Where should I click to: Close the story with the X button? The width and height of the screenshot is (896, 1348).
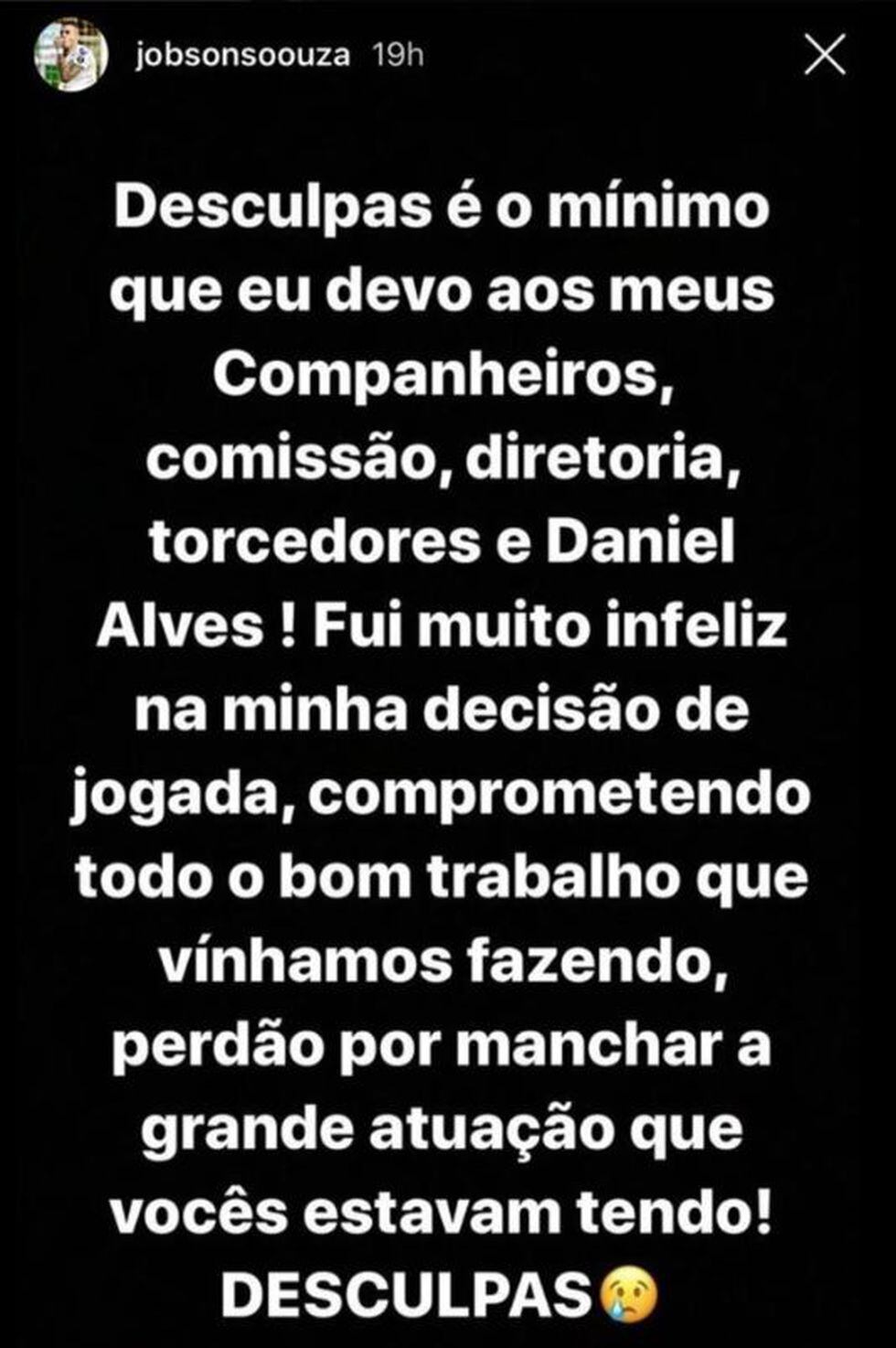[824, 57]
